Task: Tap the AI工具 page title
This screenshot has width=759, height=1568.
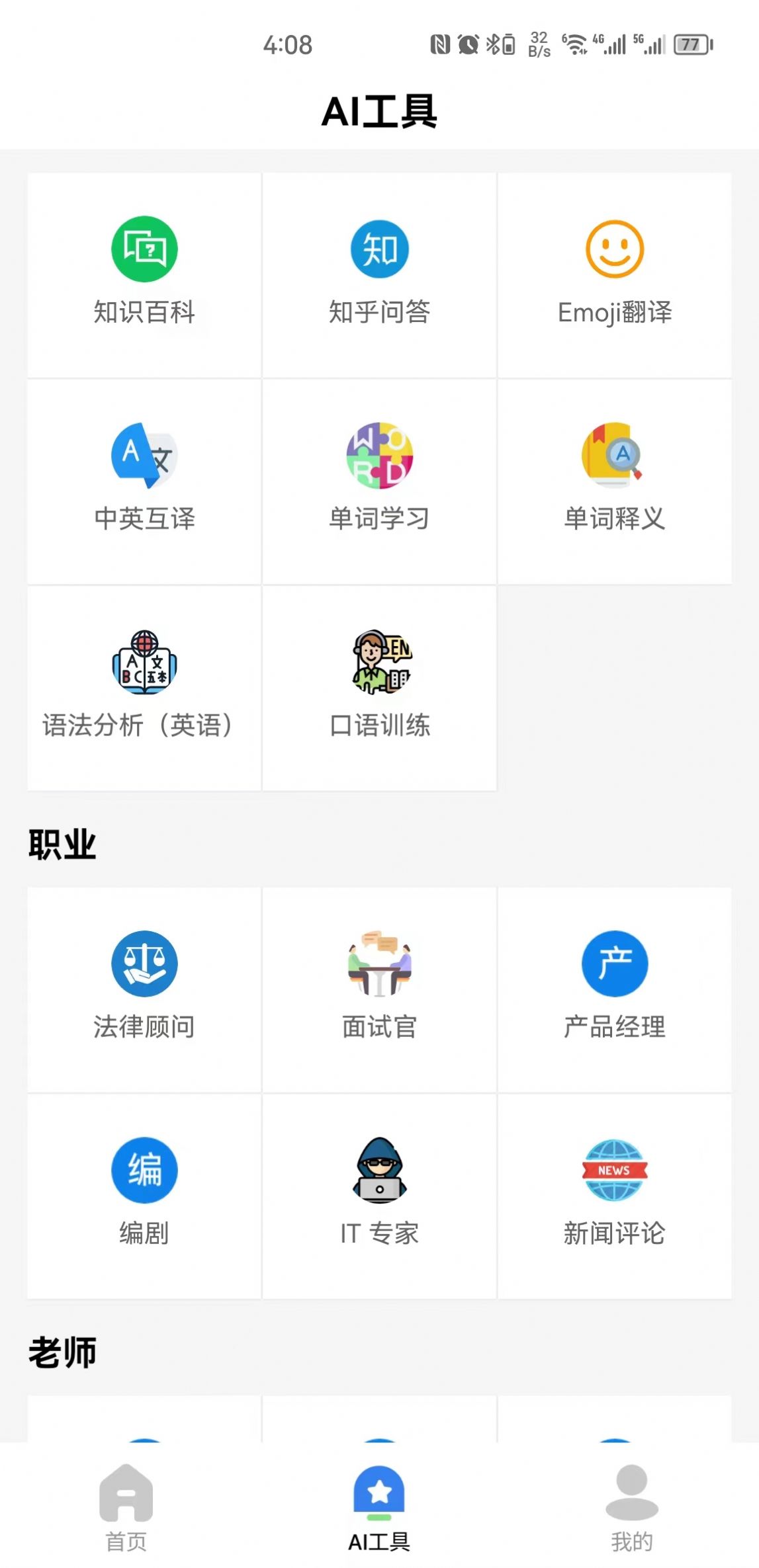Action: [379, 110]
